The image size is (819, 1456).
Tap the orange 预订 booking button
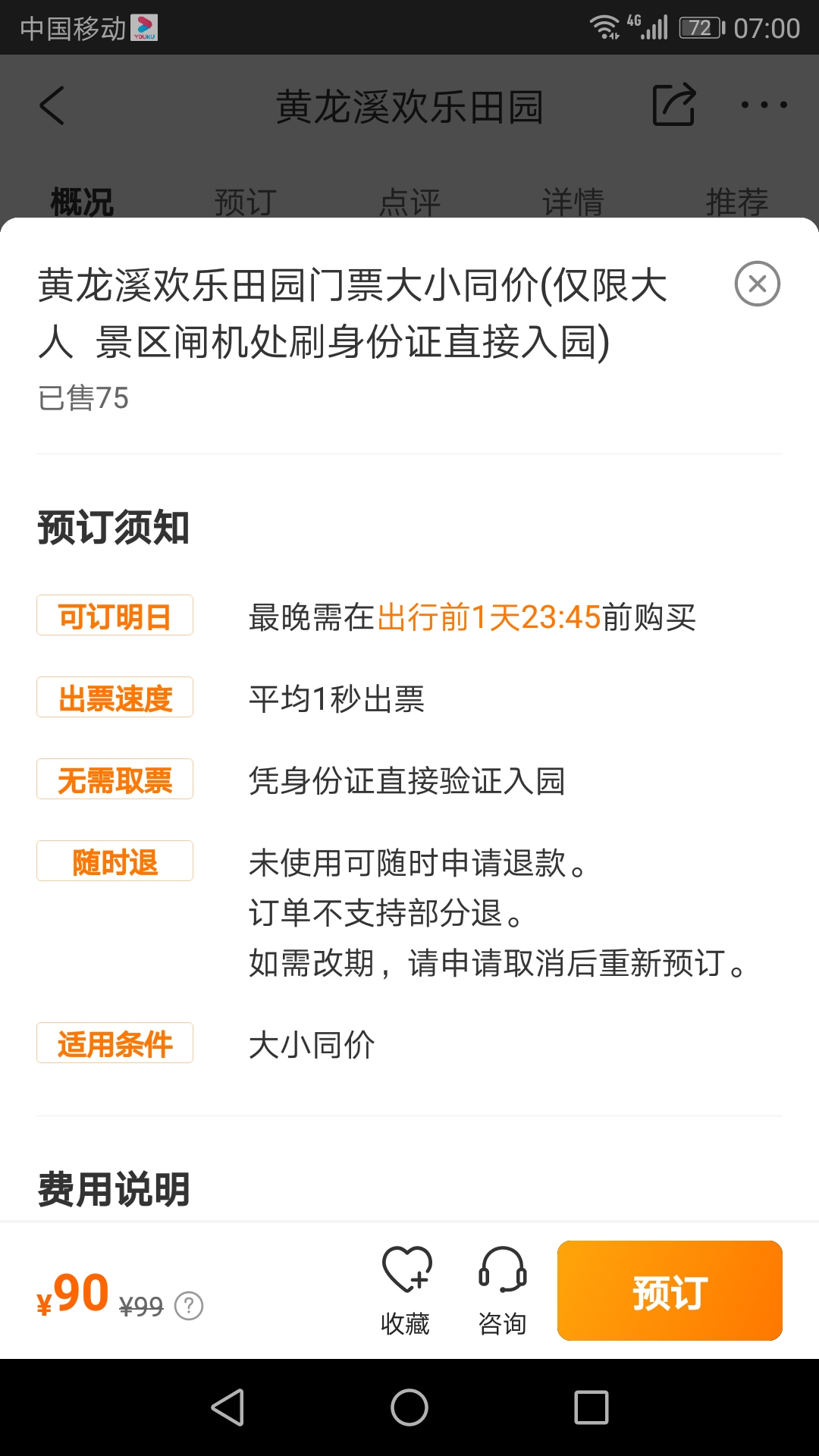click(670, 1291)
